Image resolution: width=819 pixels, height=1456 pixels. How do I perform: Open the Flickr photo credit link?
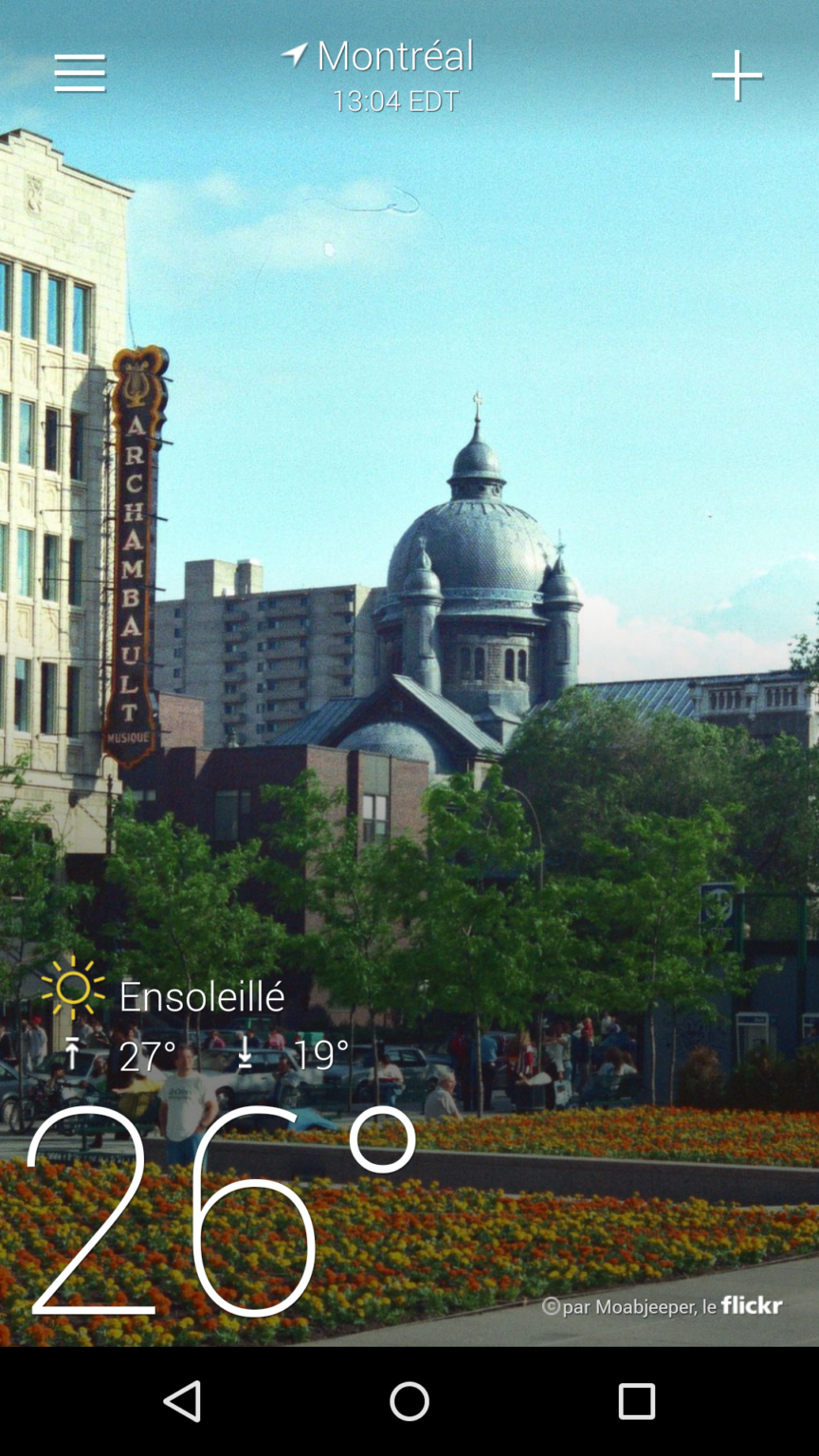coord(663,1306)
